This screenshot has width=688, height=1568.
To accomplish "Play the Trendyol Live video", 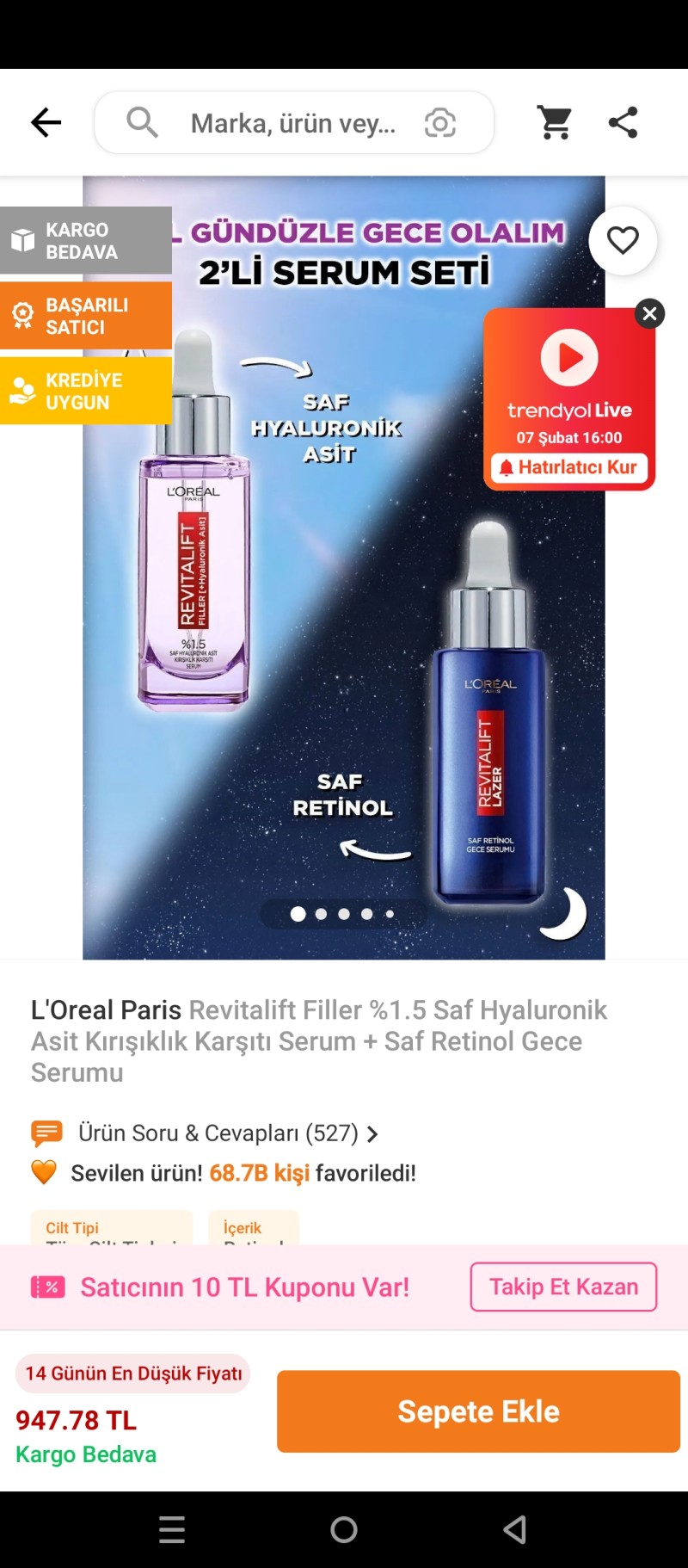I will (x=569, y=358).
